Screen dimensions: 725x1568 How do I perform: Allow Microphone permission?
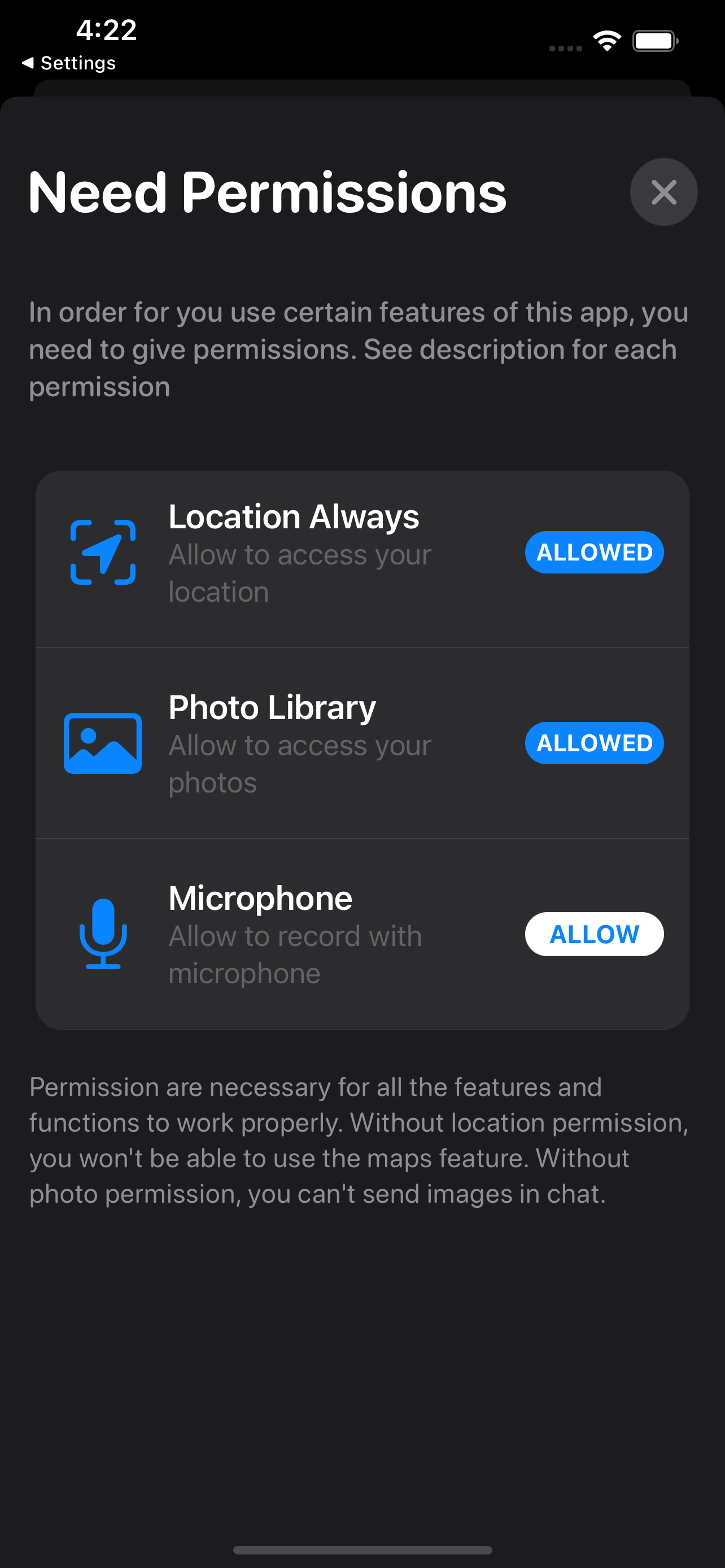[593, 934]
